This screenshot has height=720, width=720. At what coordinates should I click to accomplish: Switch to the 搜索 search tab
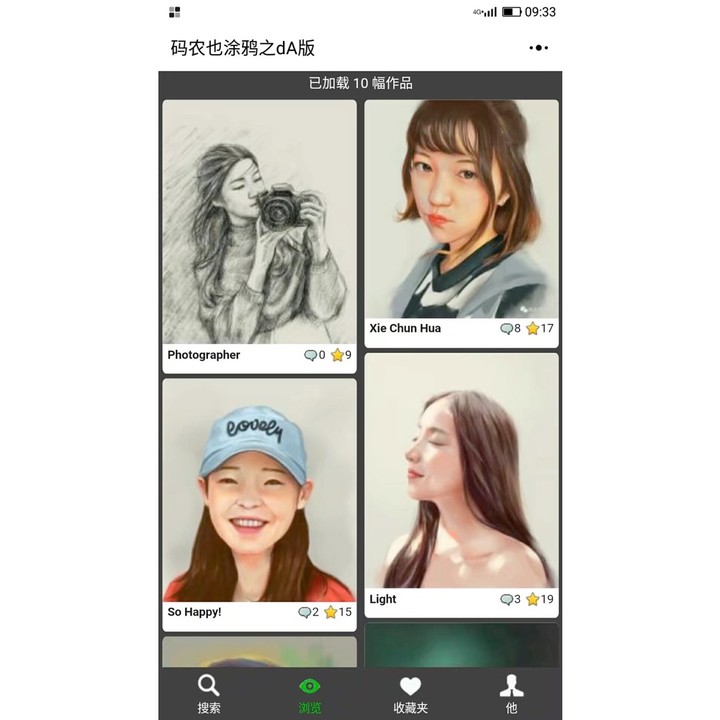(x=209, y=694)
